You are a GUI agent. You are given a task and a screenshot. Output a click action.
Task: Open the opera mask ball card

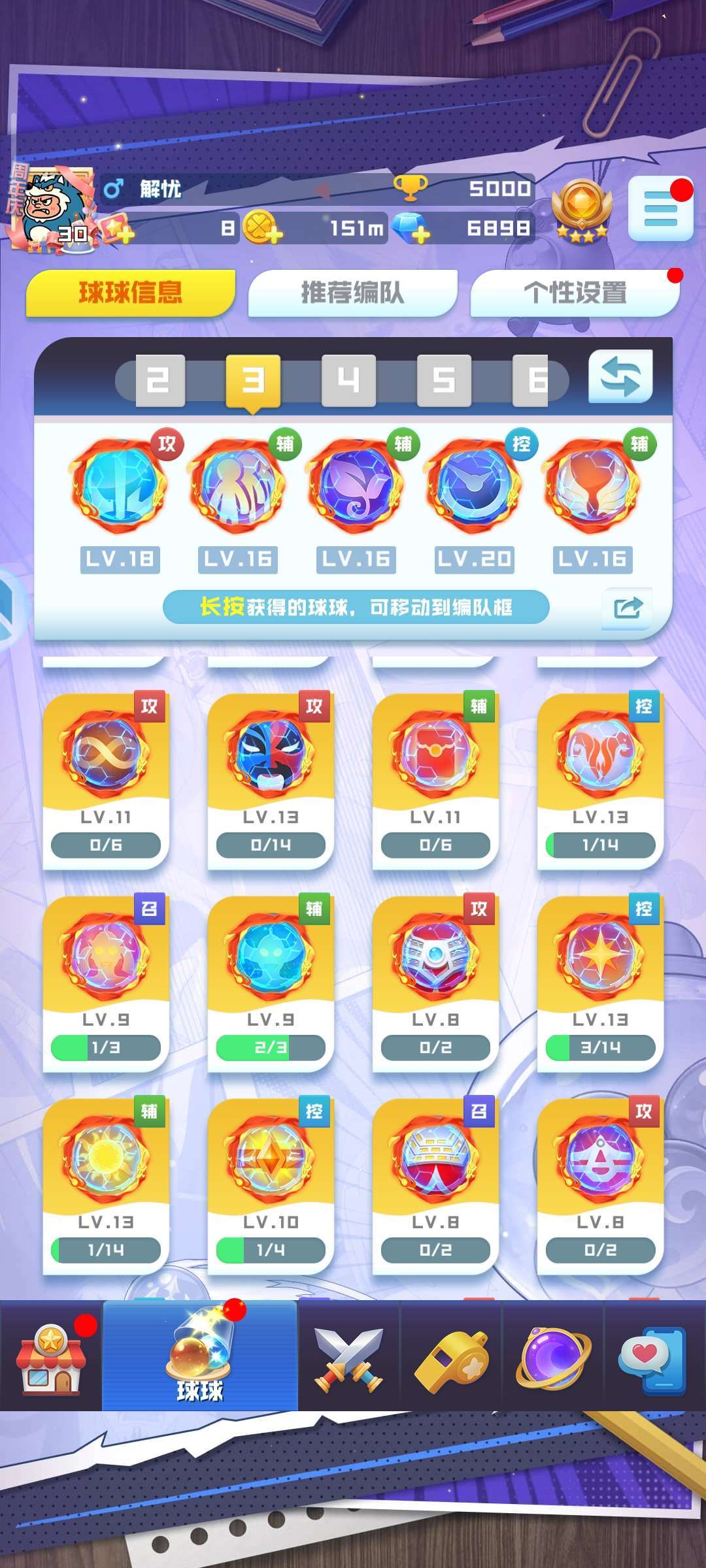pyautogui.click(x=271, y=781)
